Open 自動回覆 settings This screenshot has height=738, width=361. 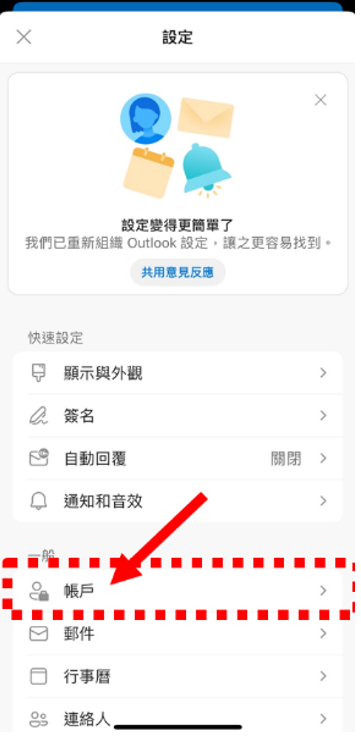(x=178, y=458)
